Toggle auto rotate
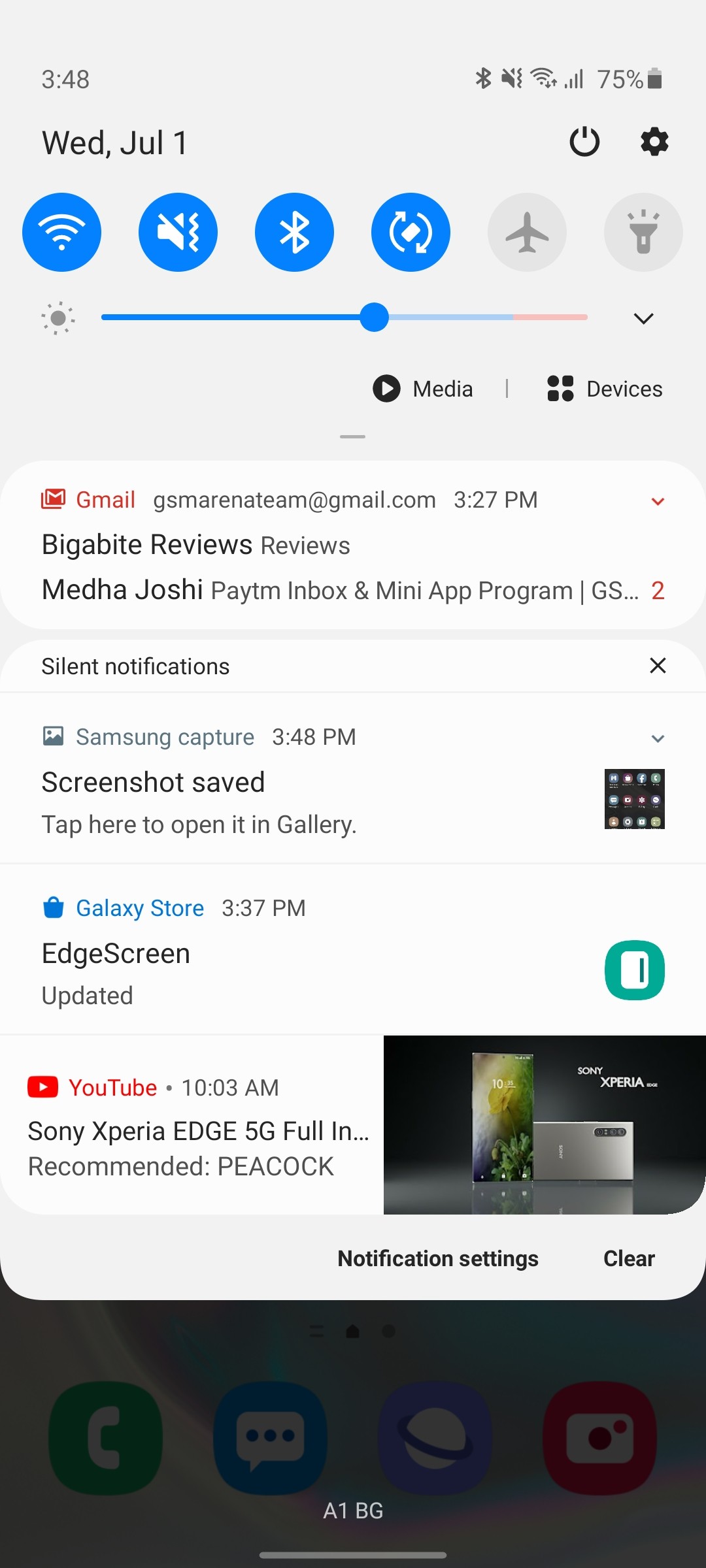706x1568 pixels. 411,232
